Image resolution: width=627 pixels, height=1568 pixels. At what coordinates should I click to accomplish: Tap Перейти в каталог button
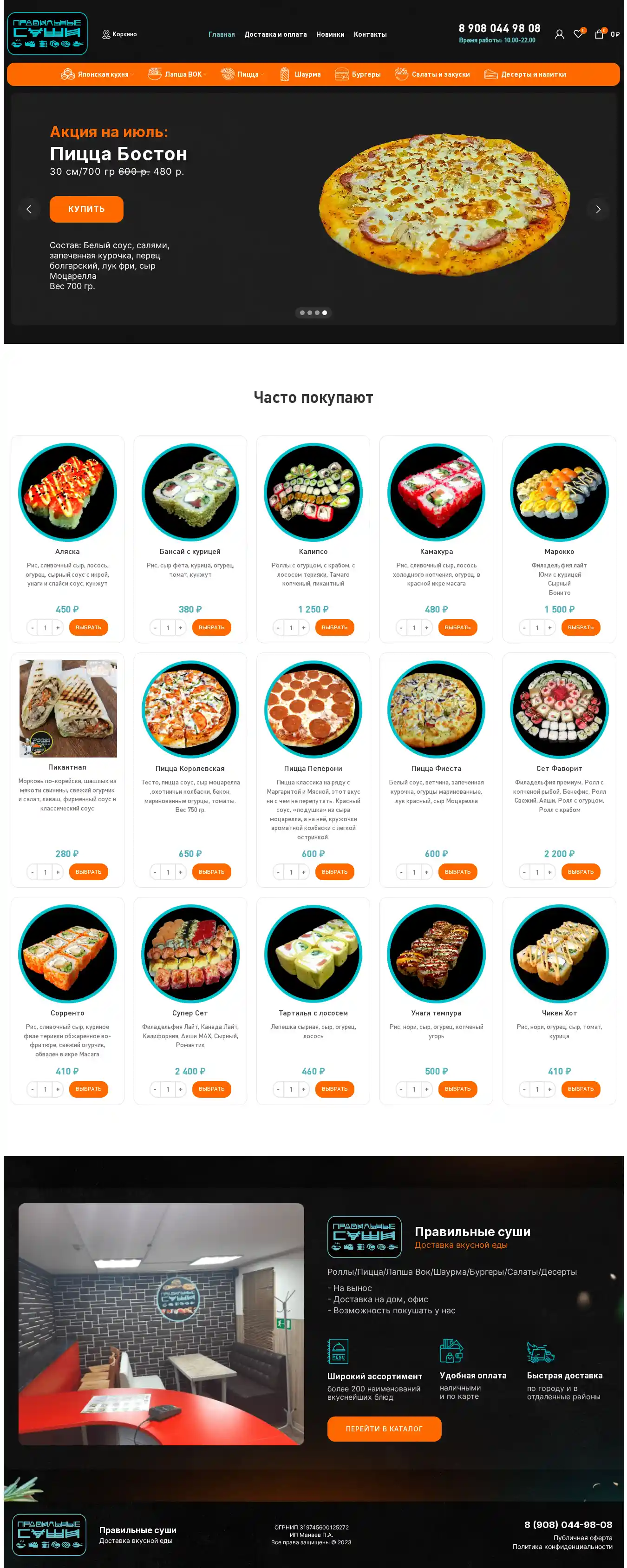click(384, 1429)
